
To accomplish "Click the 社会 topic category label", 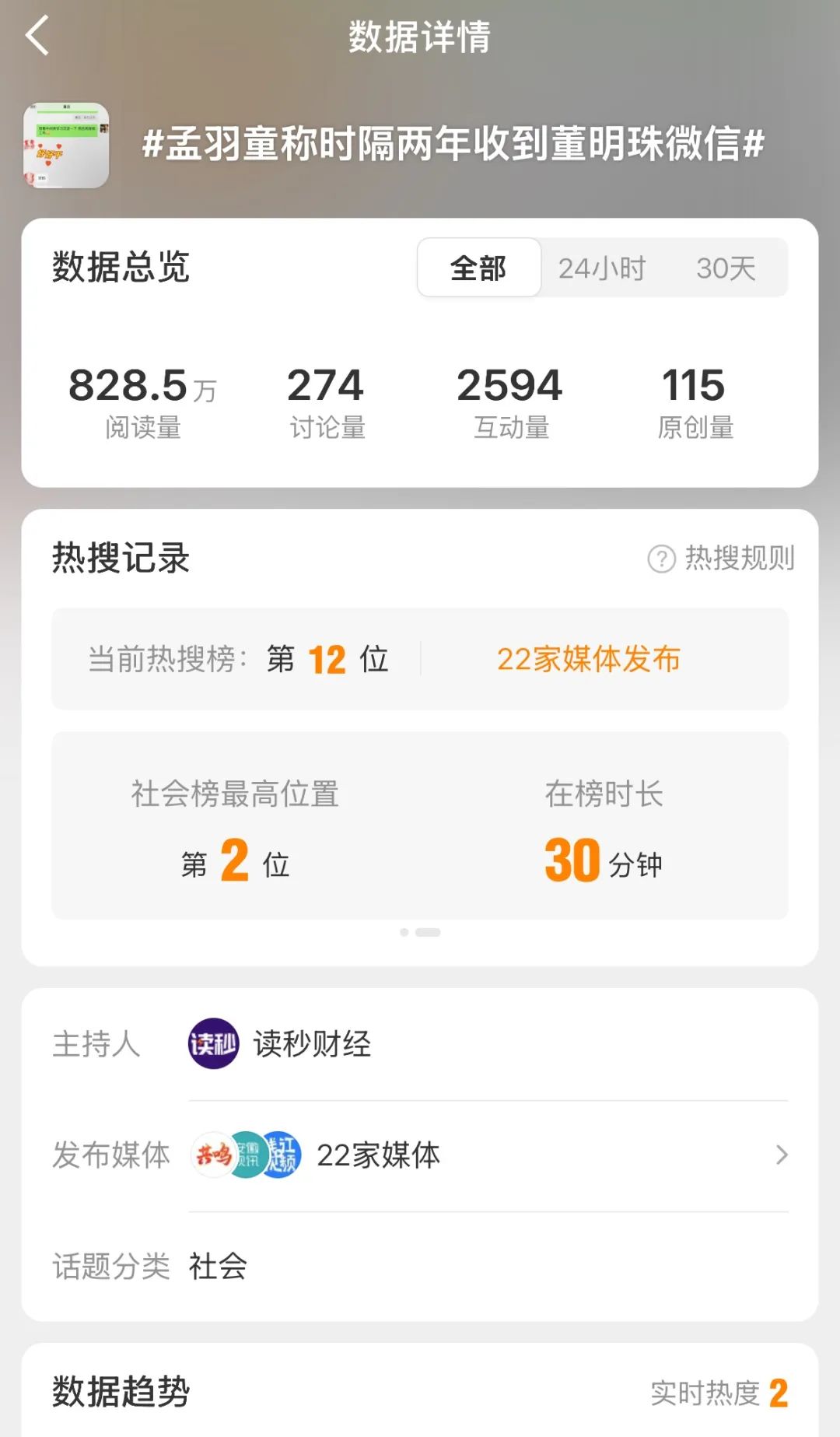I will 216,1267.
